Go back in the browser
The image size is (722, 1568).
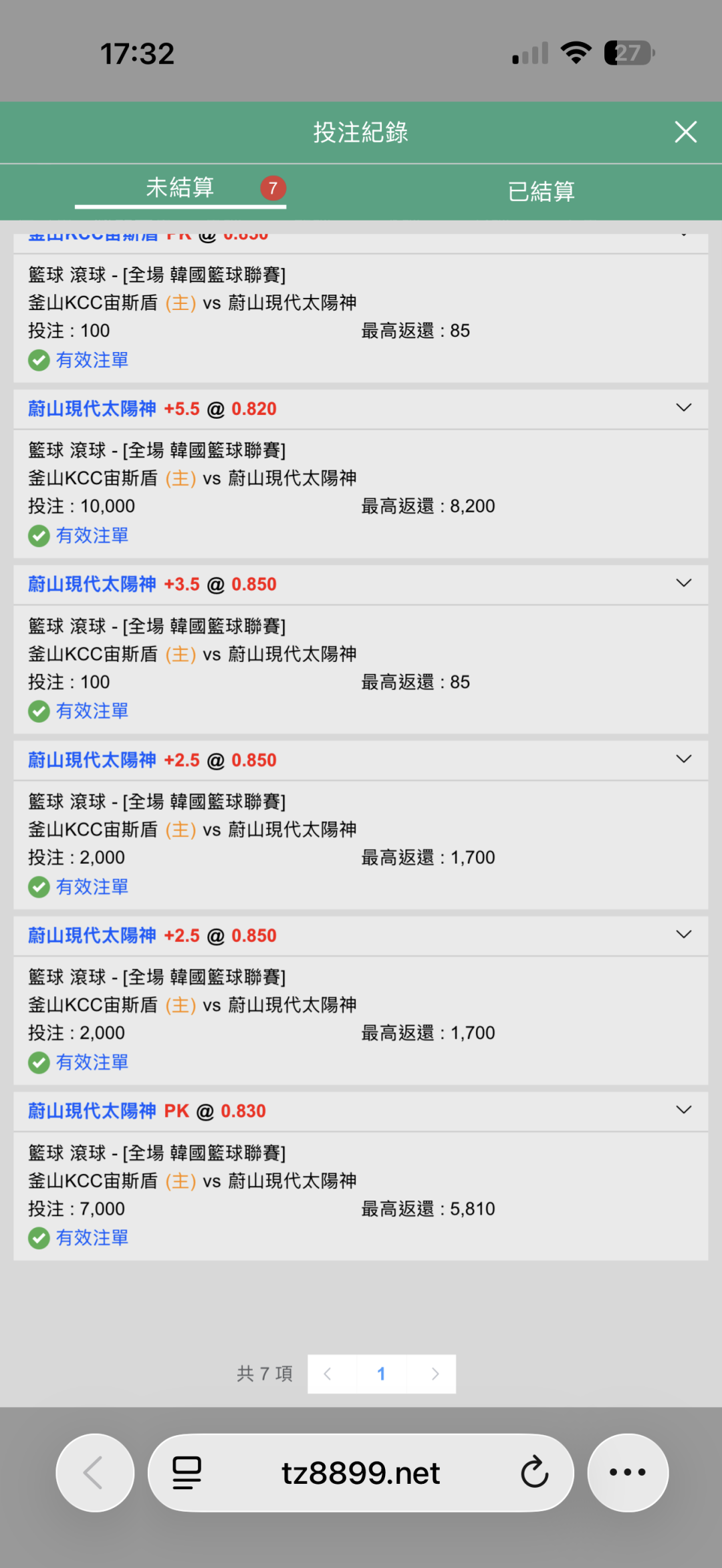[x=95, y=1472]
